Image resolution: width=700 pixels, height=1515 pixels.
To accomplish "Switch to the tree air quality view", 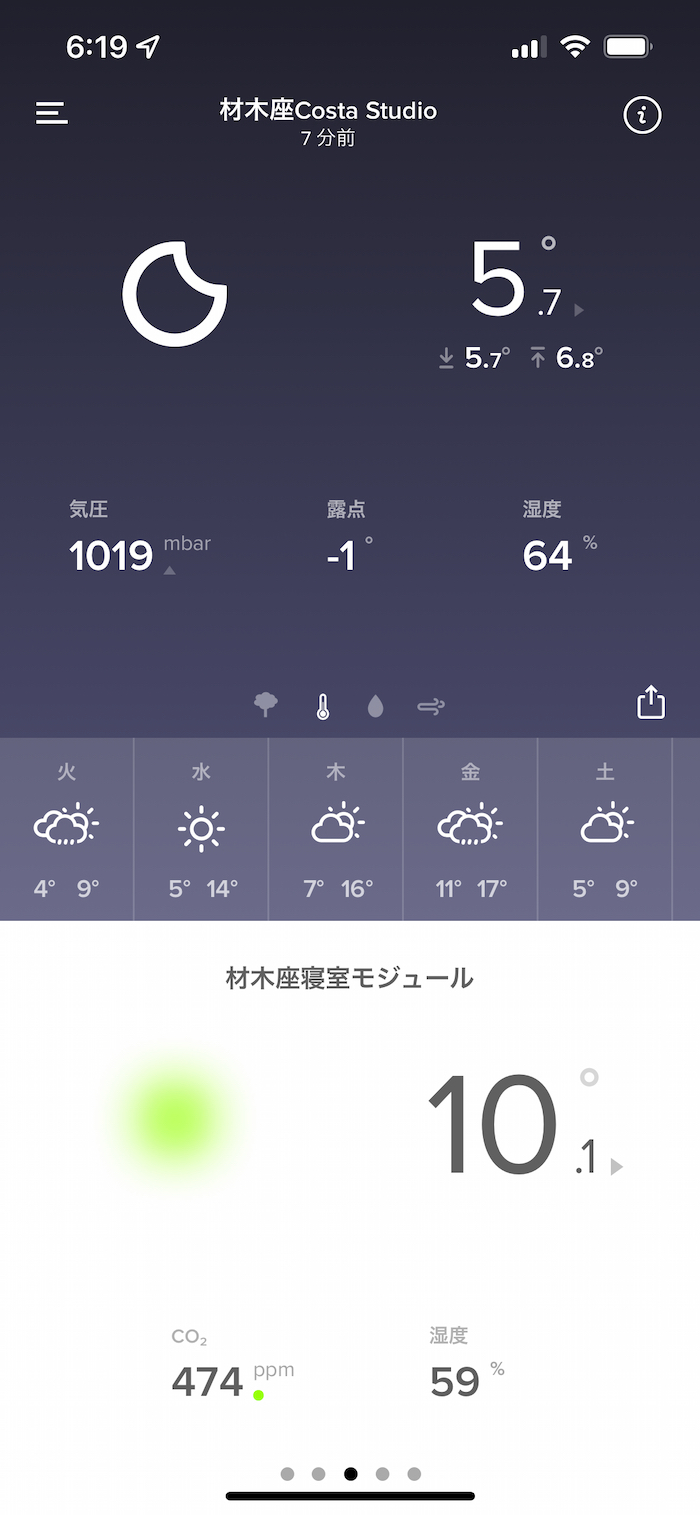I will pos(266,706).
